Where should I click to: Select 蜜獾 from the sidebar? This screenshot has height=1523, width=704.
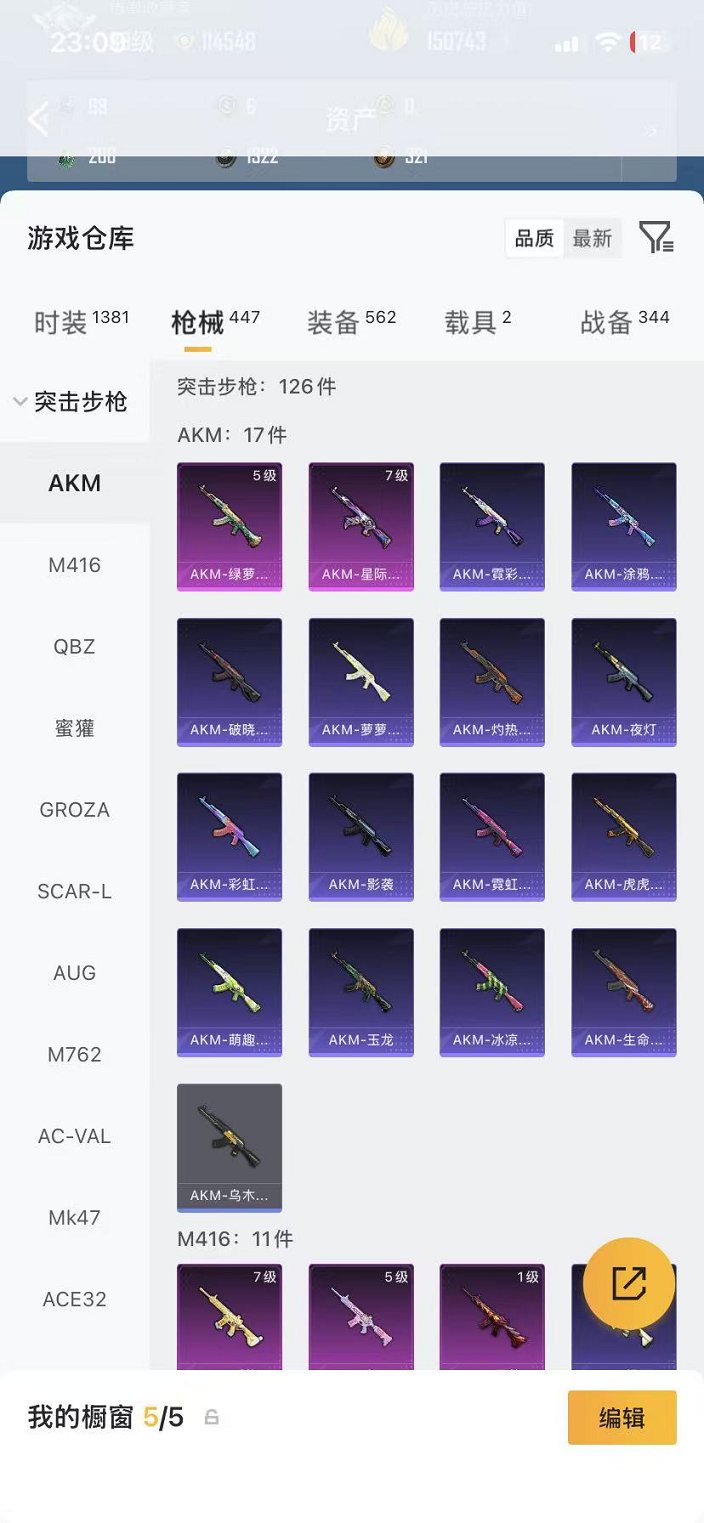pos(74,728)
